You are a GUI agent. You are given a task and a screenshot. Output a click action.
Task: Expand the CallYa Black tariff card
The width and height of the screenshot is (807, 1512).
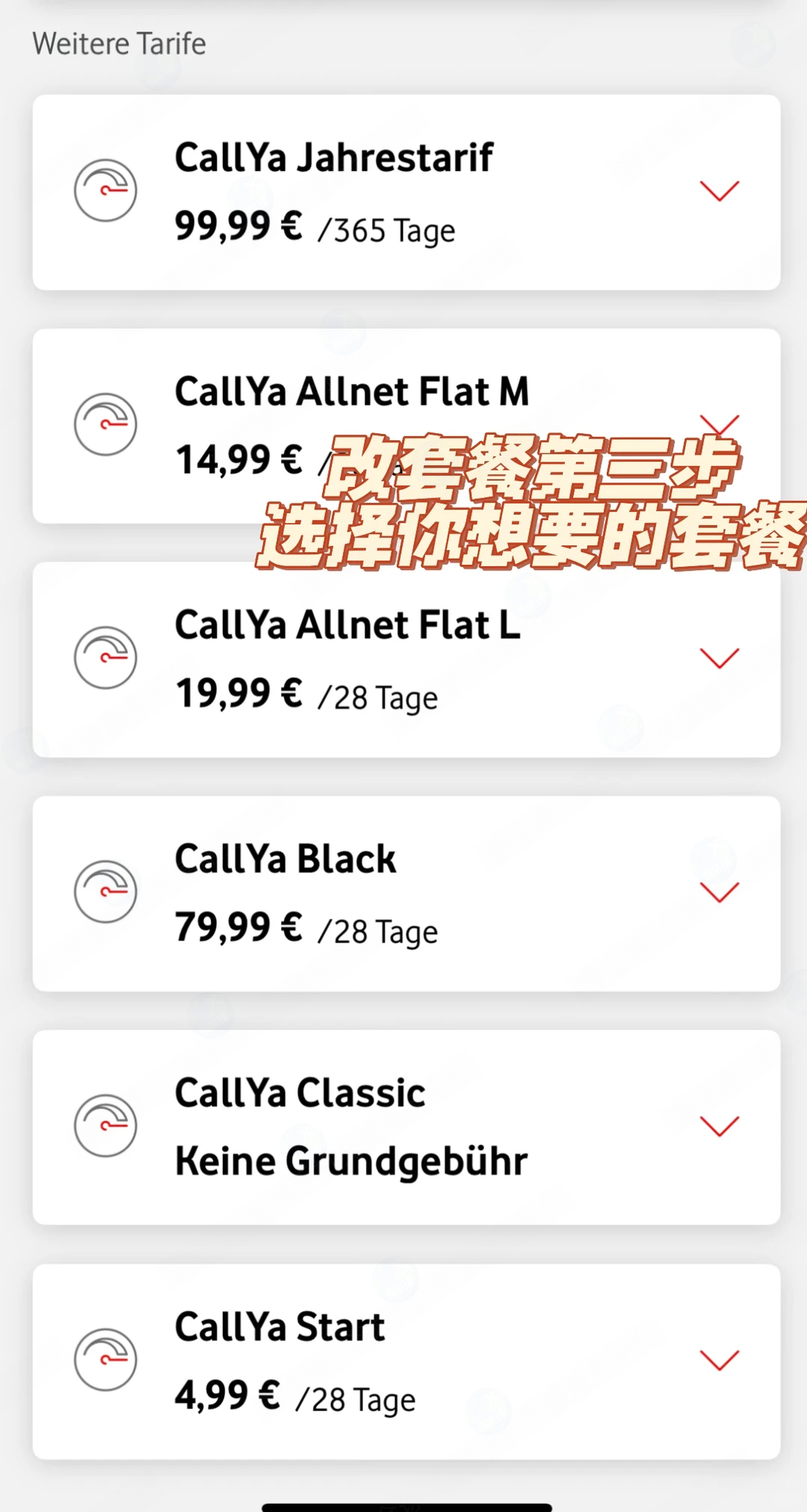(x=719, y=892)
